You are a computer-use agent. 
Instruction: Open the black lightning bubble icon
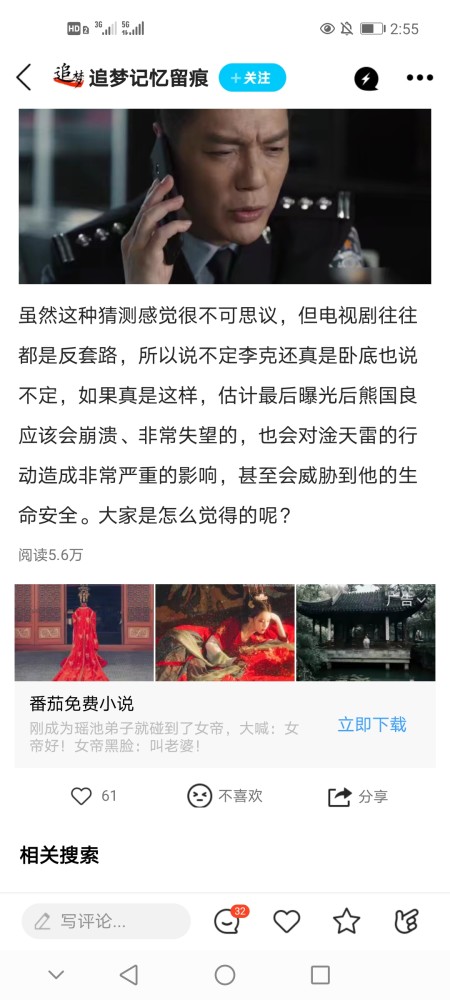pyautogui.click(x=367, y=78)
